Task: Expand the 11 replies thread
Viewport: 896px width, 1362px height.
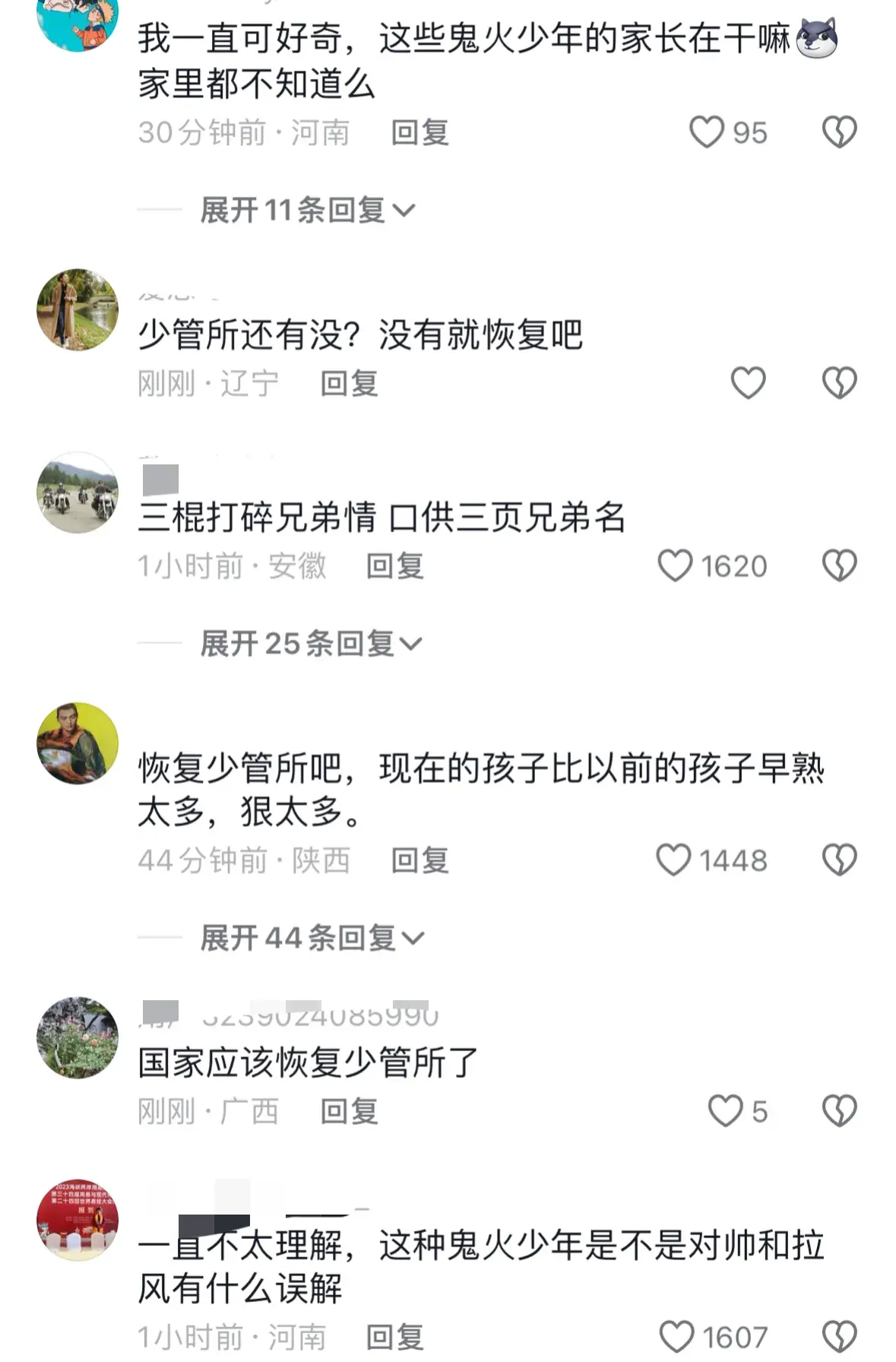Action: tap(307, 210)
